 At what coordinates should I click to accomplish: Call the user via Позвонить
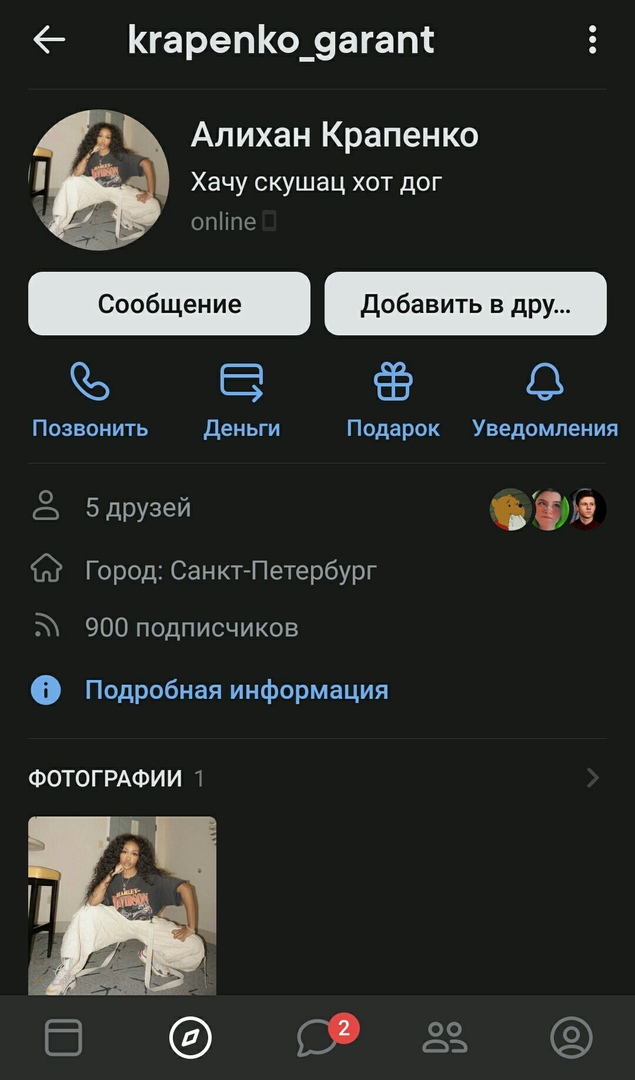pos(90,400)
